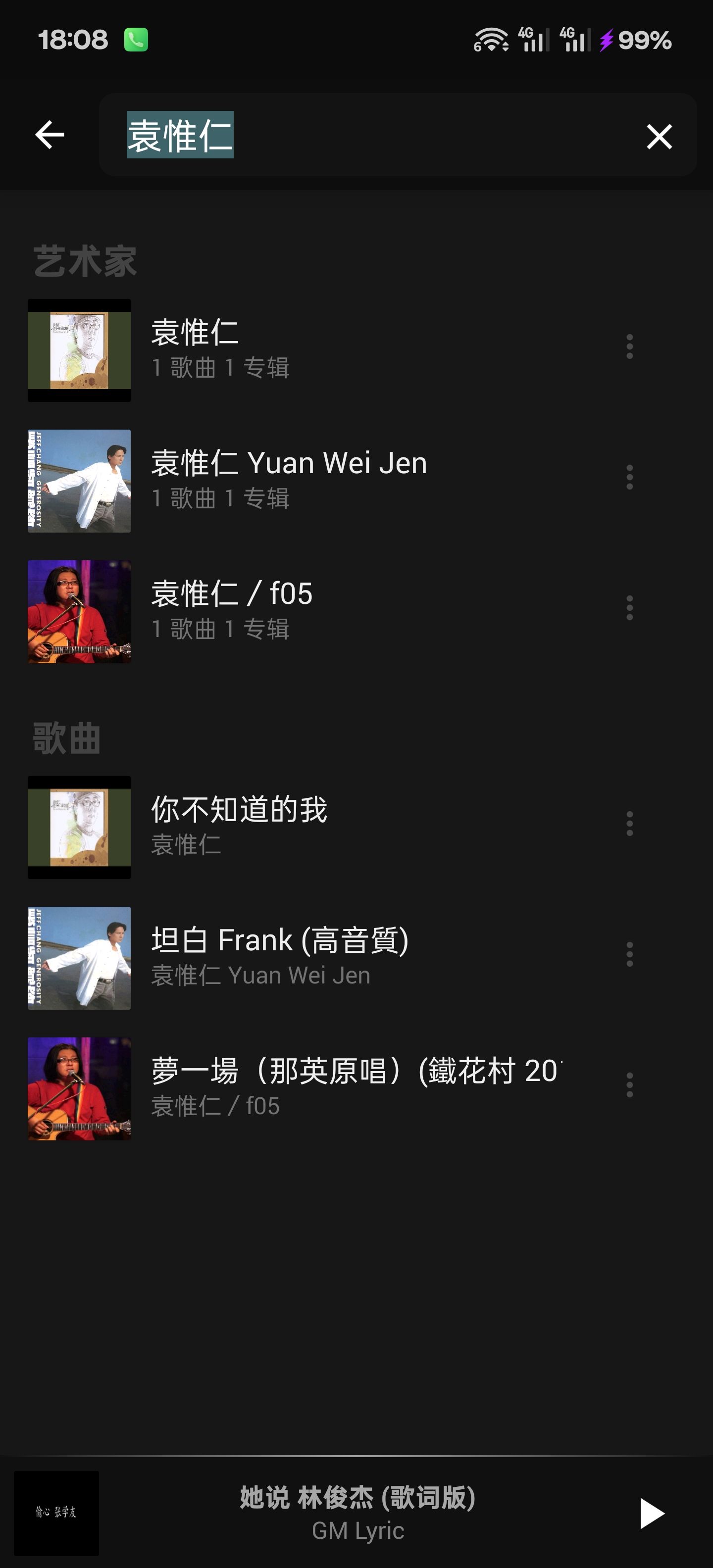Open more options for song 坦白 Frank
Image resolution: width=713 pixels, height=1568 pixels.
tap(630, 954)
